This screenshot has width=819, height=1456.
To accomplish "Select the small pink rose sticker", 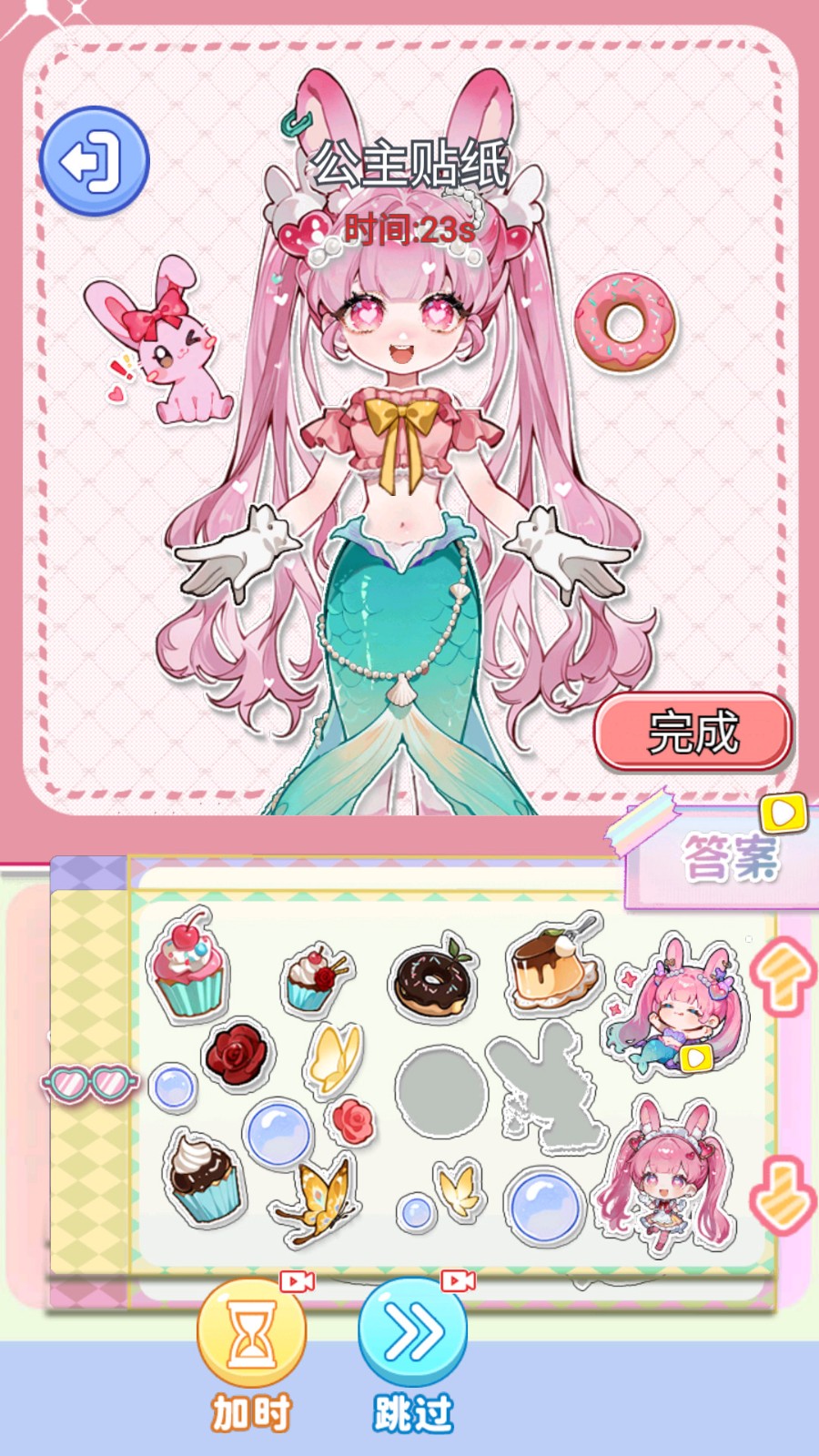I will 352,1121.
